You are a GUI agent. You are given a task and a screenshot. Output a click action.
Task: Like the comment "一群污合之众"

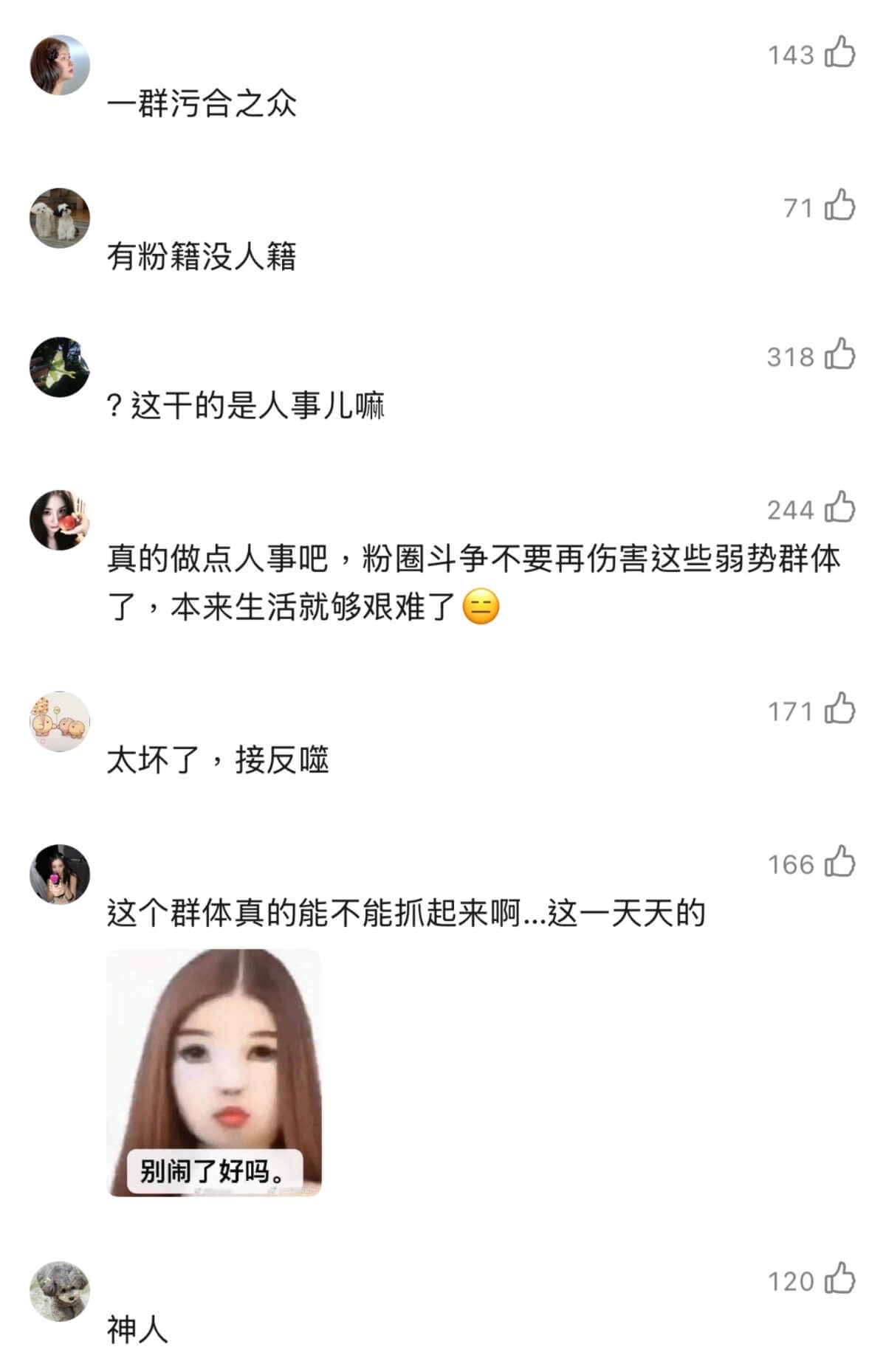839,53
